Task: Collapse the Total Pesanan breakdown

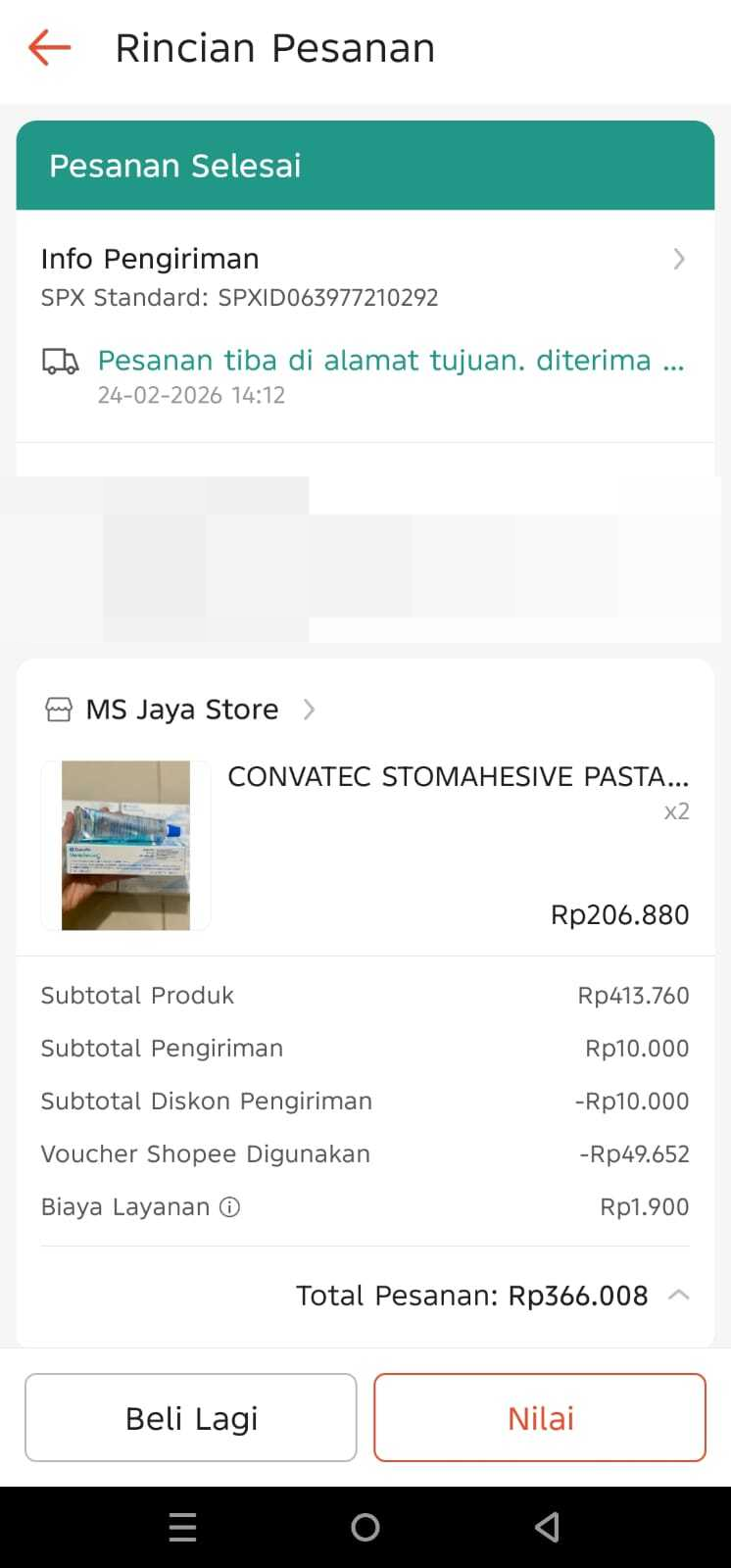Action: (x=678, y=1296)
